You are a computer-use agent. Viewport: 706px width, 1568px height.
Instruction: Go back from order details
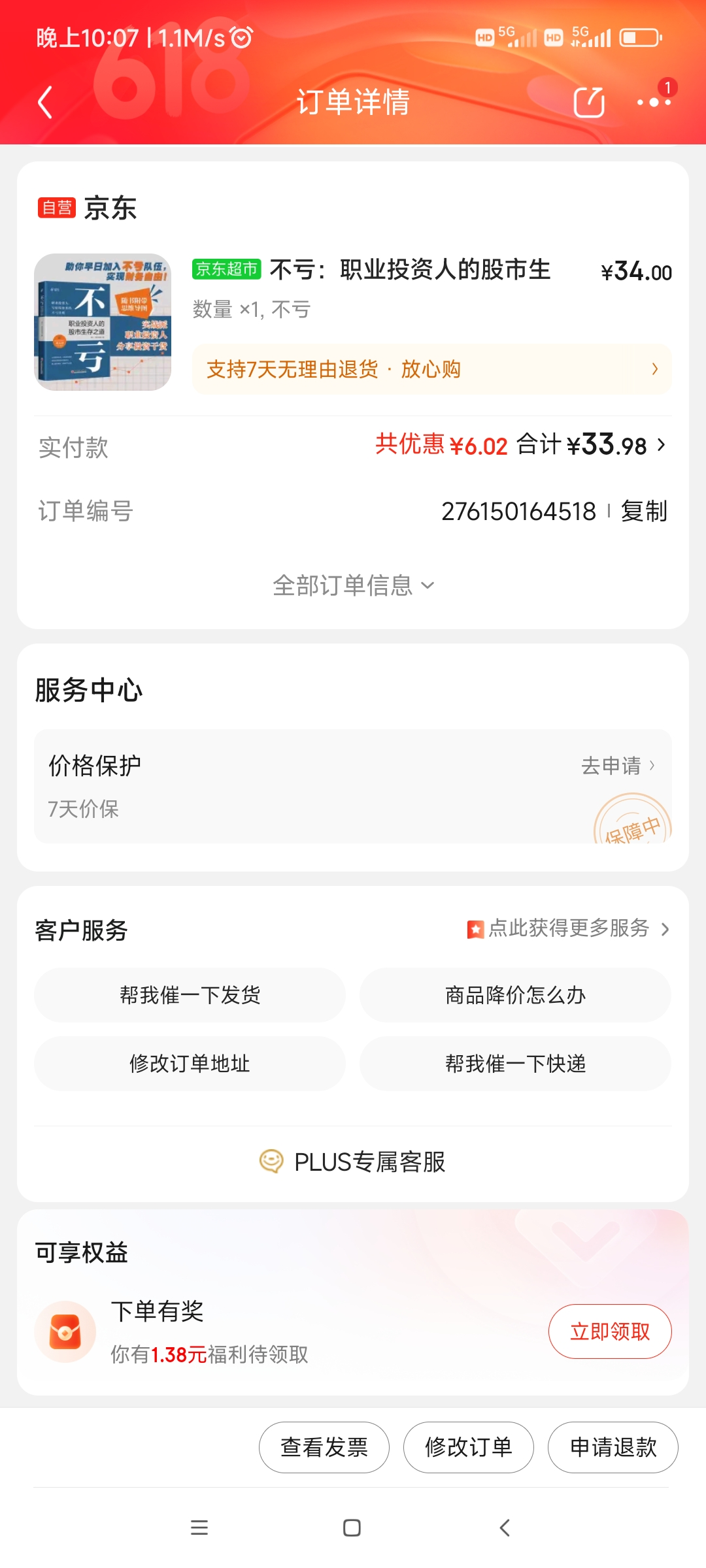click(44, 103)
